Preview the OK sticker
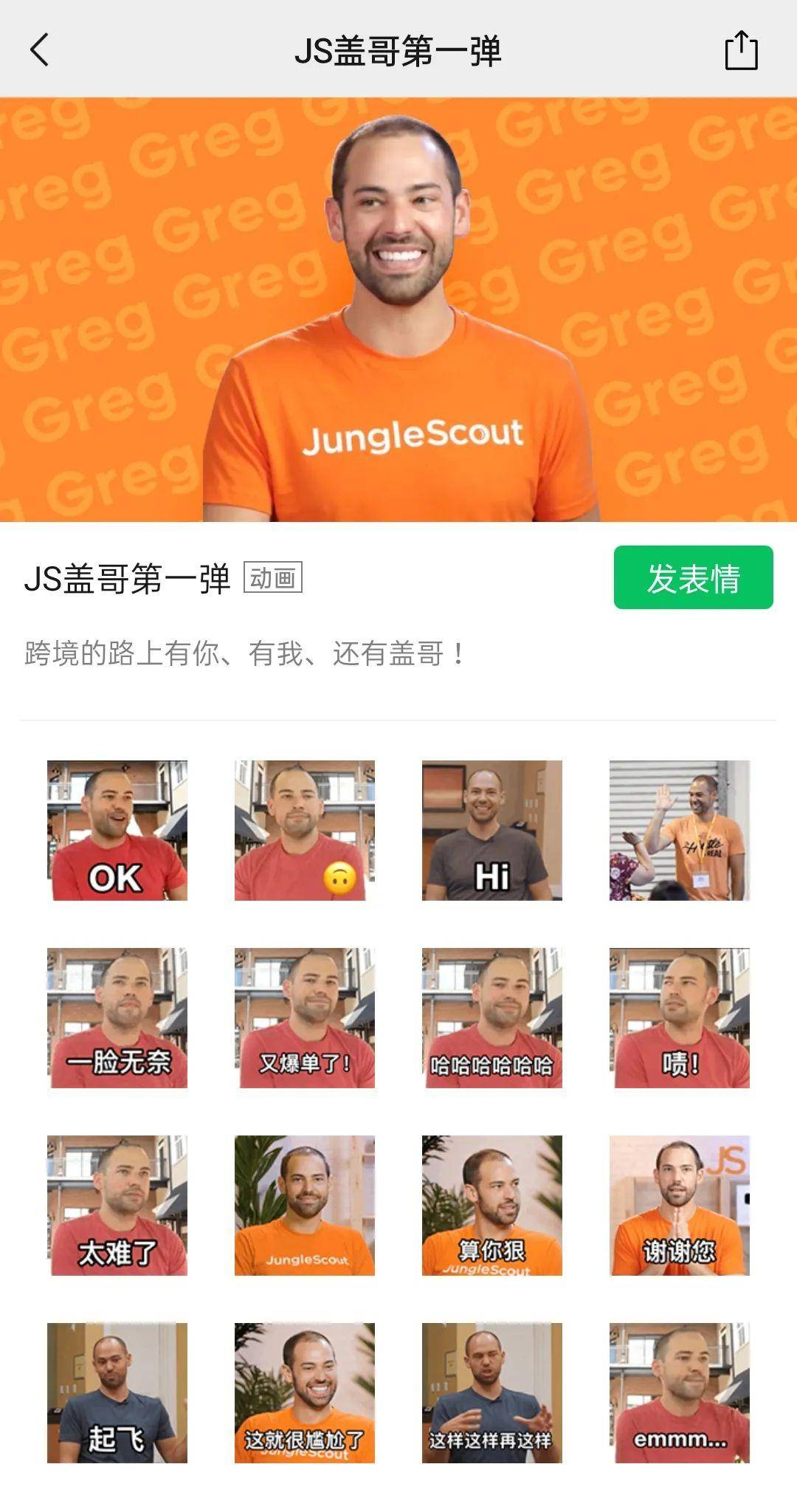The width and height of the screenshot is (797, 1512). point(117,831)
